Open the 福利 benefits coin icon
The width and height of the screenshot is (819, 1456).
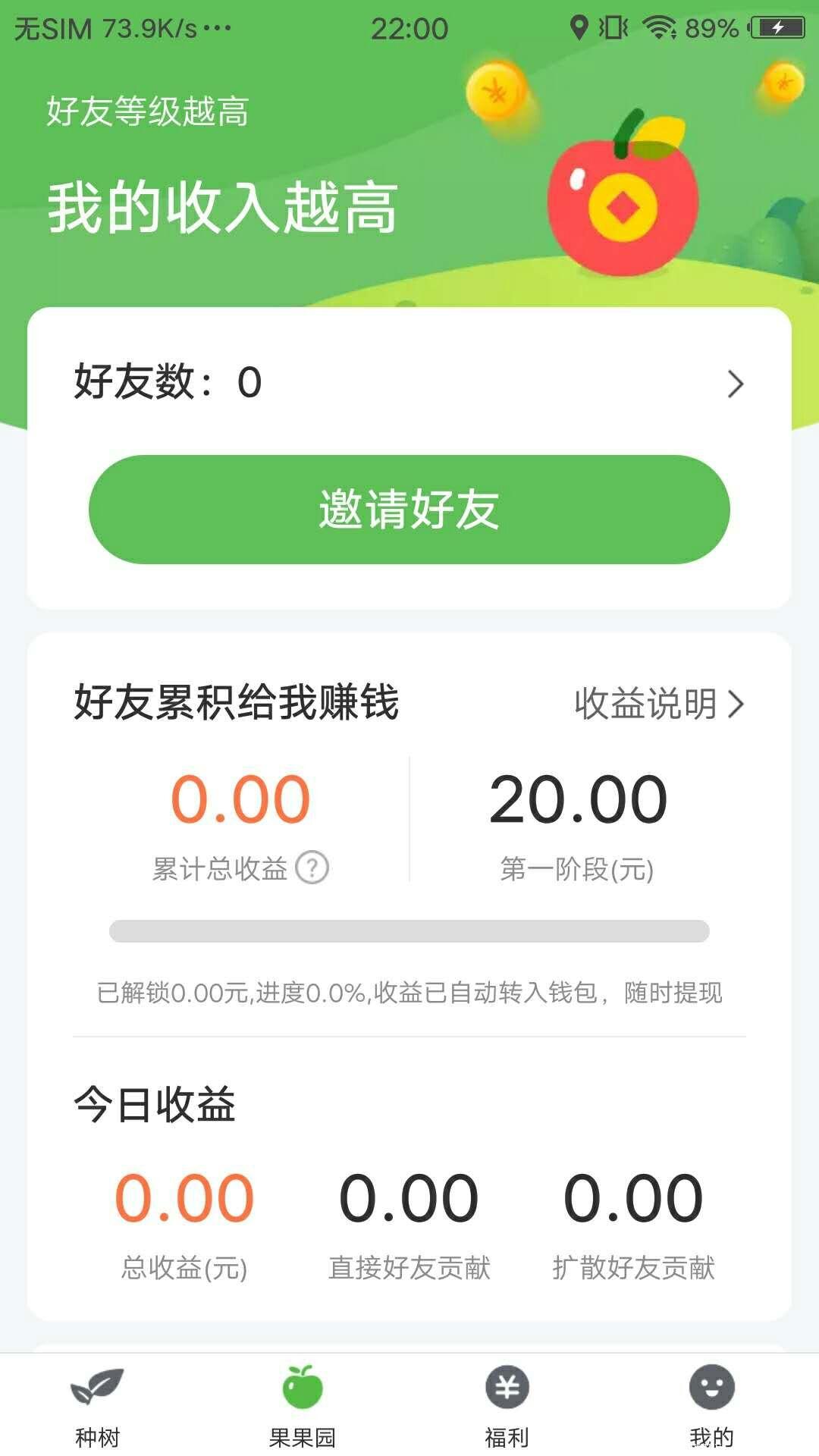coord(506,1385)
